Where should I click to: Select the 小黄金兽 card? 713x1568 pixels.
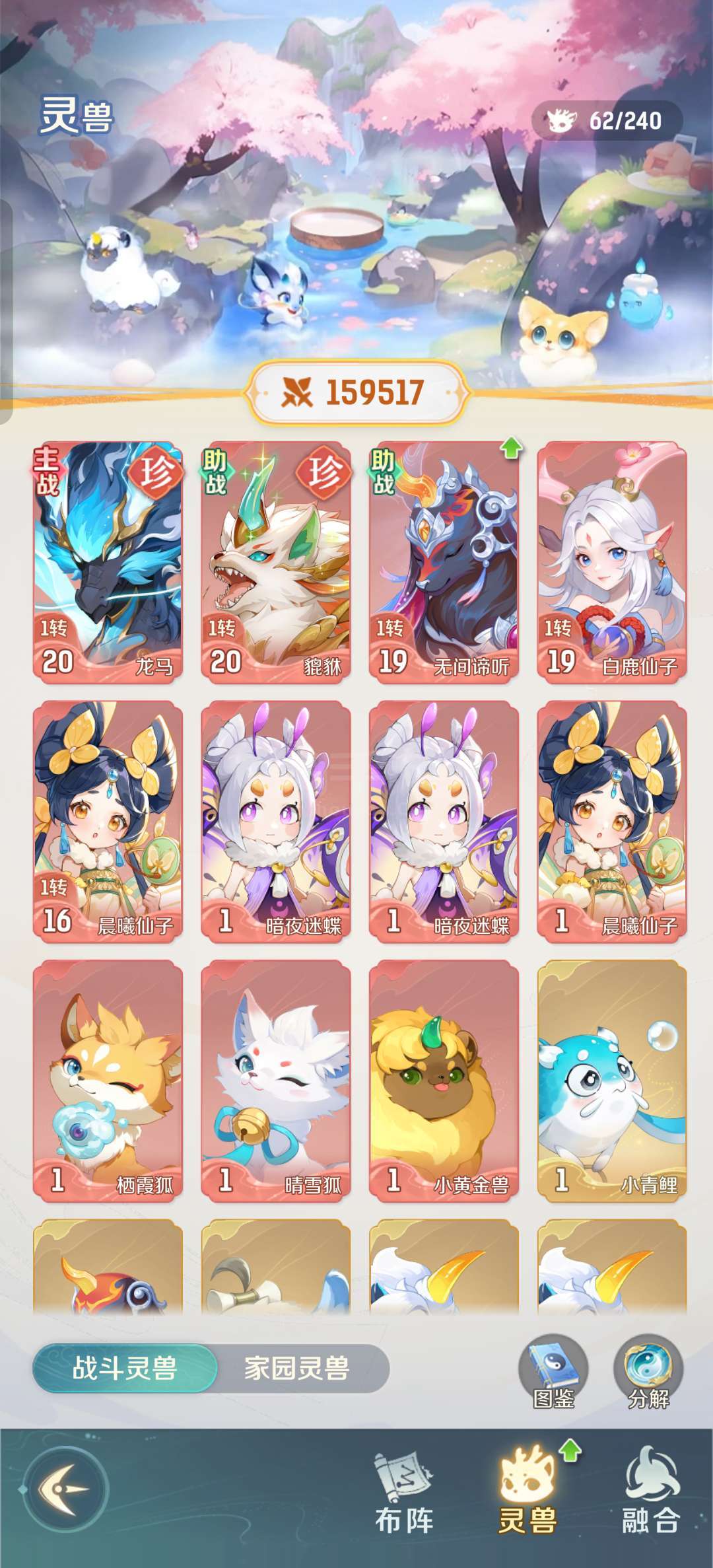coord(444,1081)
